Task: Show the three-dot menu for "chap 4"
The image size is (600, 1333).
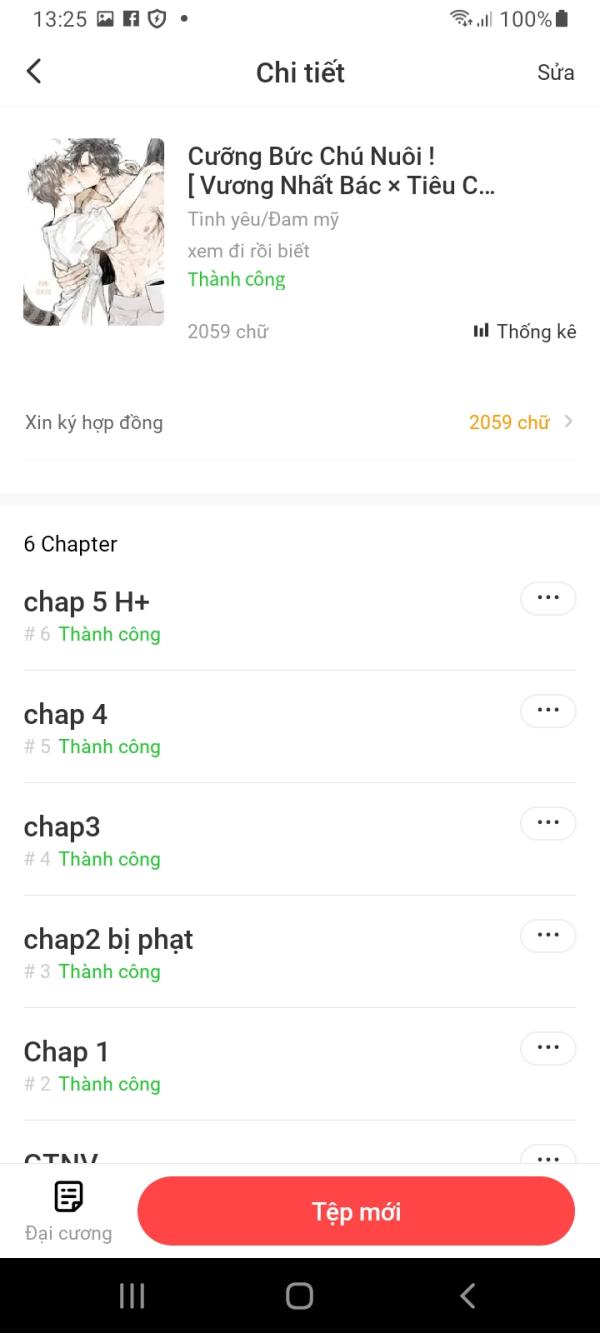Action: click(547, 711)
